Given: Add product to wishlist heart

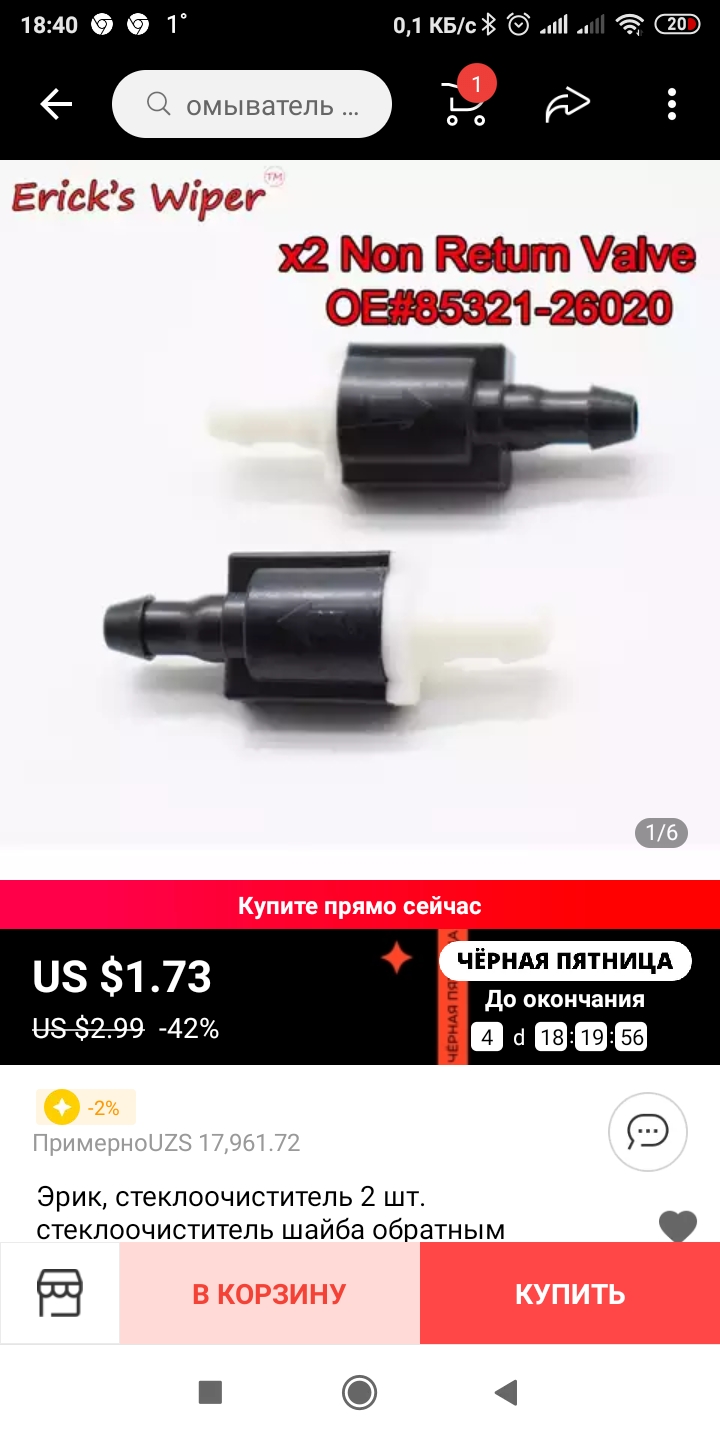Looking at the screenshot, I should pyautogui.click(x=677, y=1226).
